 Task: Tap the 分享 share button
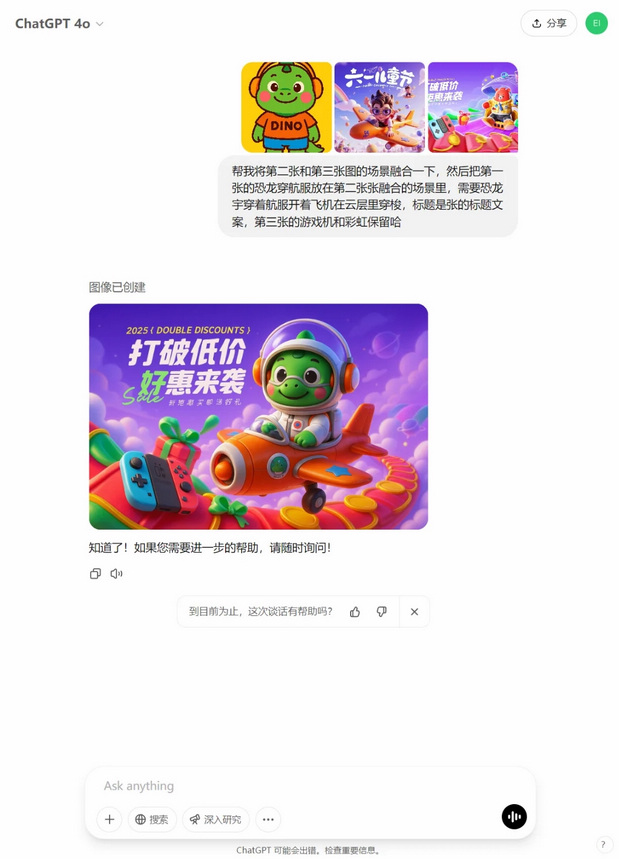548,23
